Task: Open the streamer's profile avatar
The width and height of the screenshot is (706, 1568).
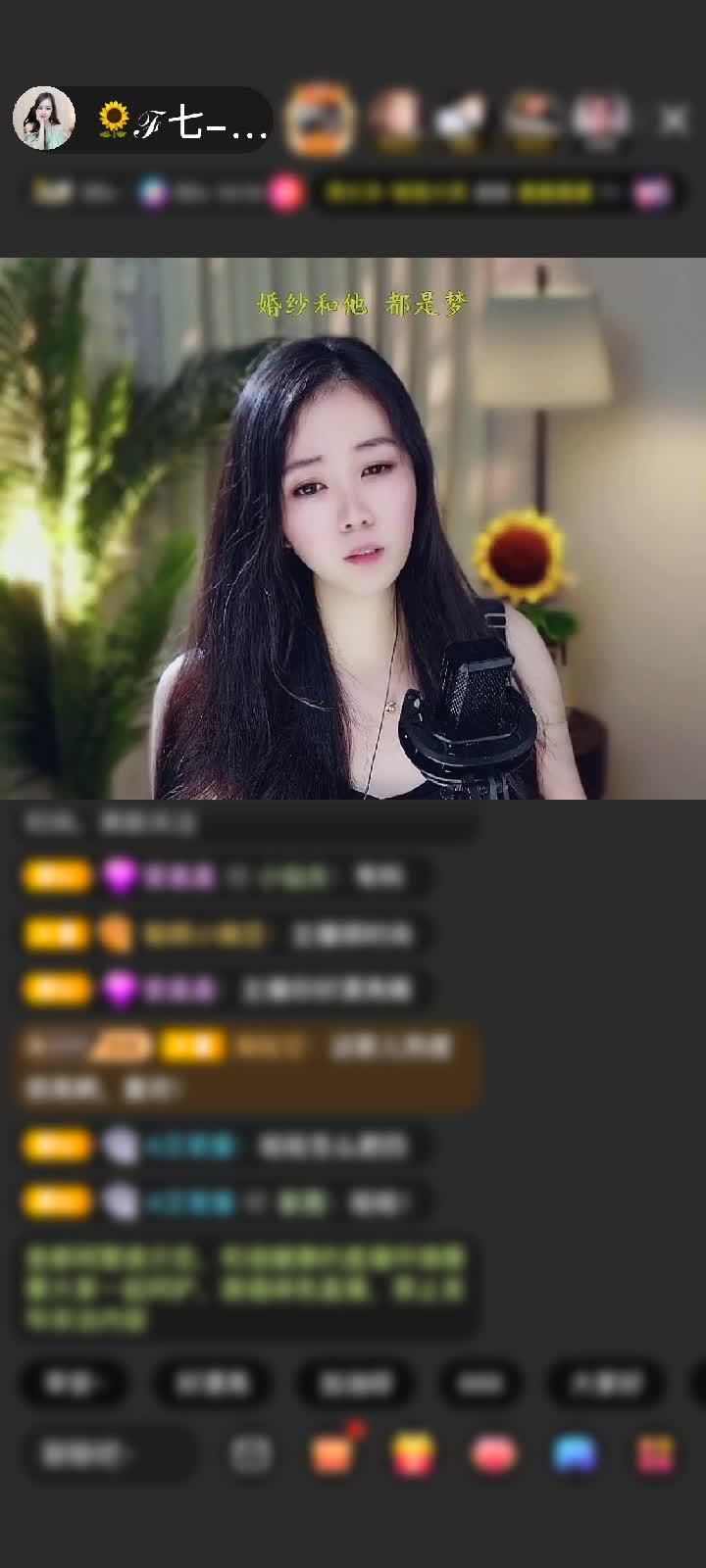Action: point(44,120)
